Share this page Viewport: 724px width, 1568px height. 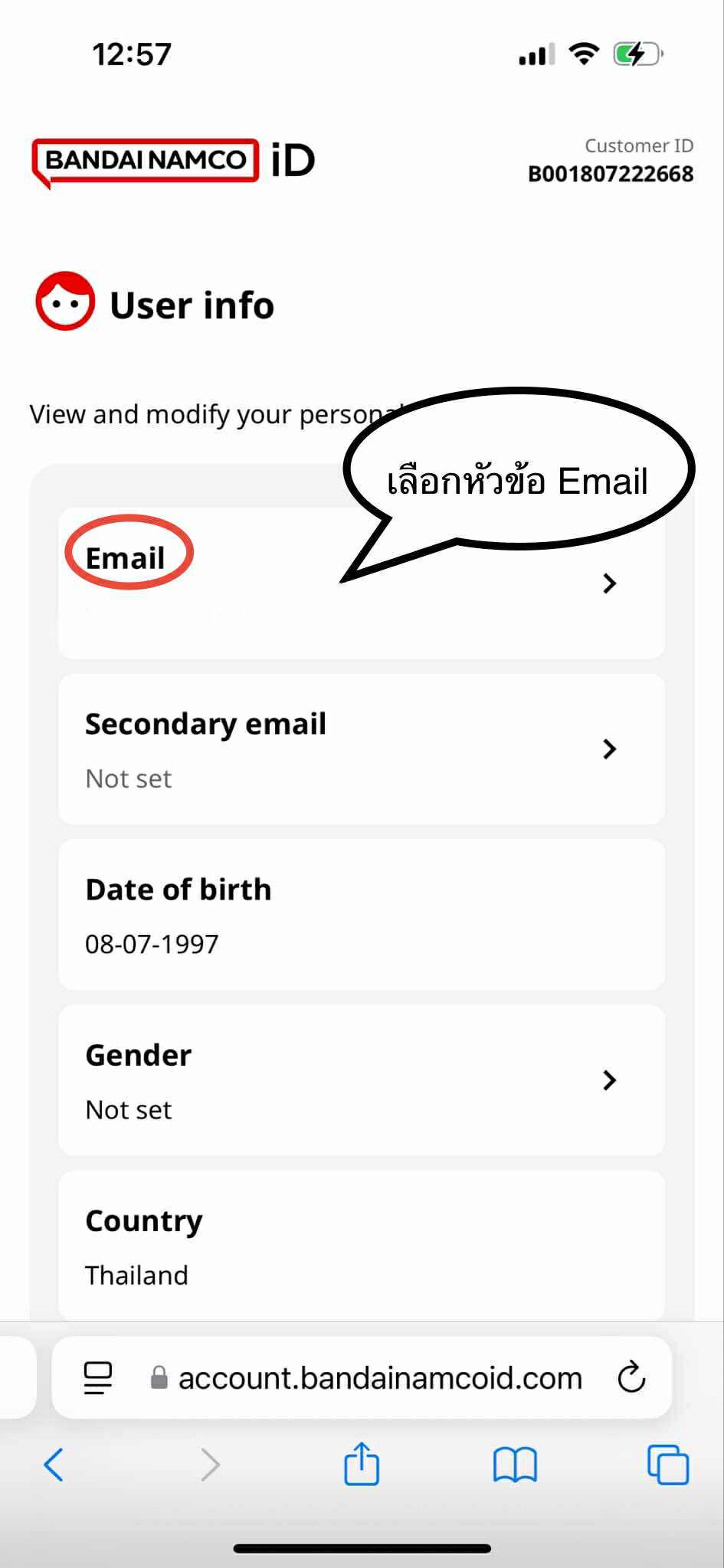362,1464
